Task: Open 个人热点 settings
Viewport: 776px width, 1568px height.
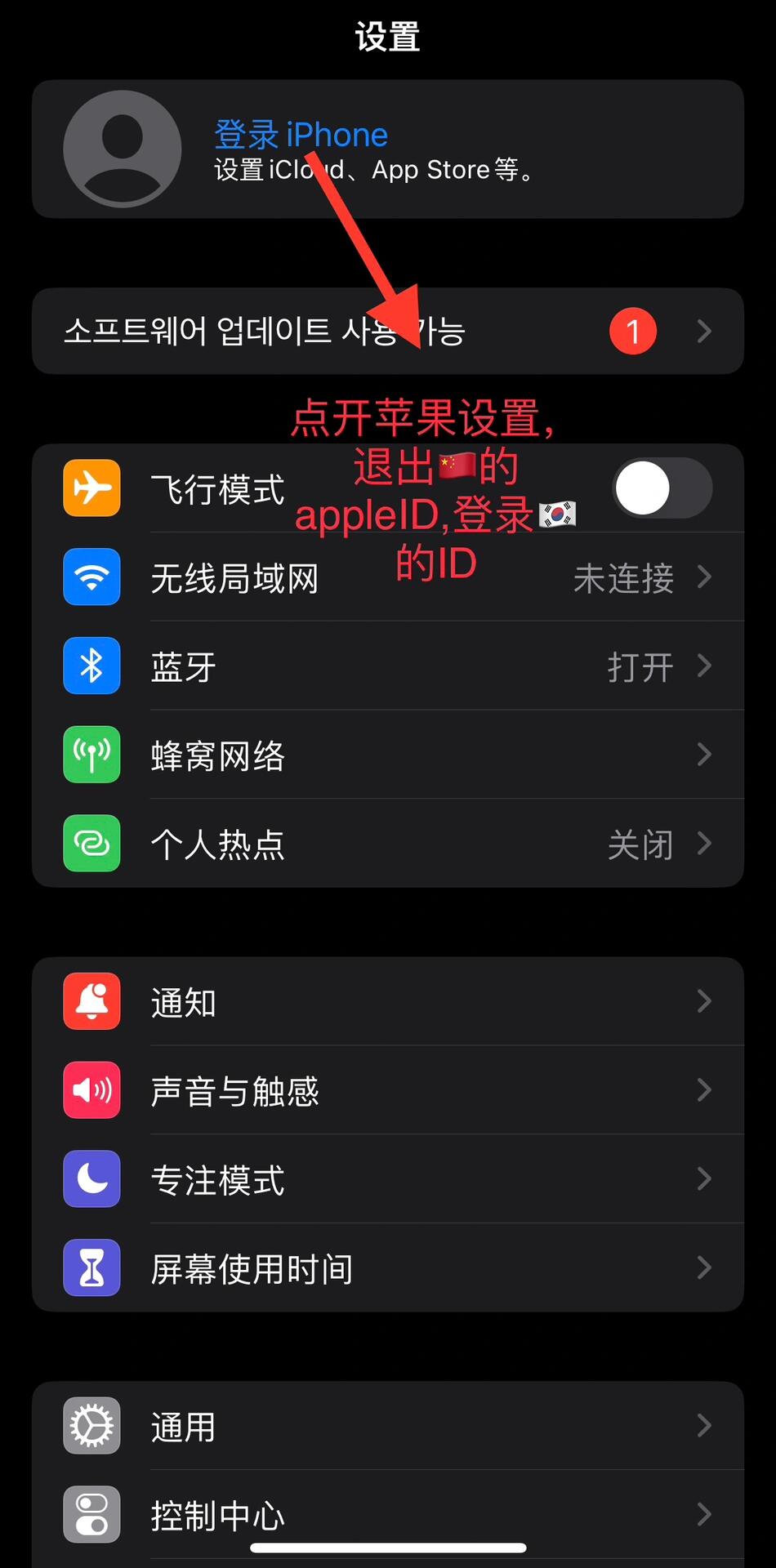Action: [387, 844]
